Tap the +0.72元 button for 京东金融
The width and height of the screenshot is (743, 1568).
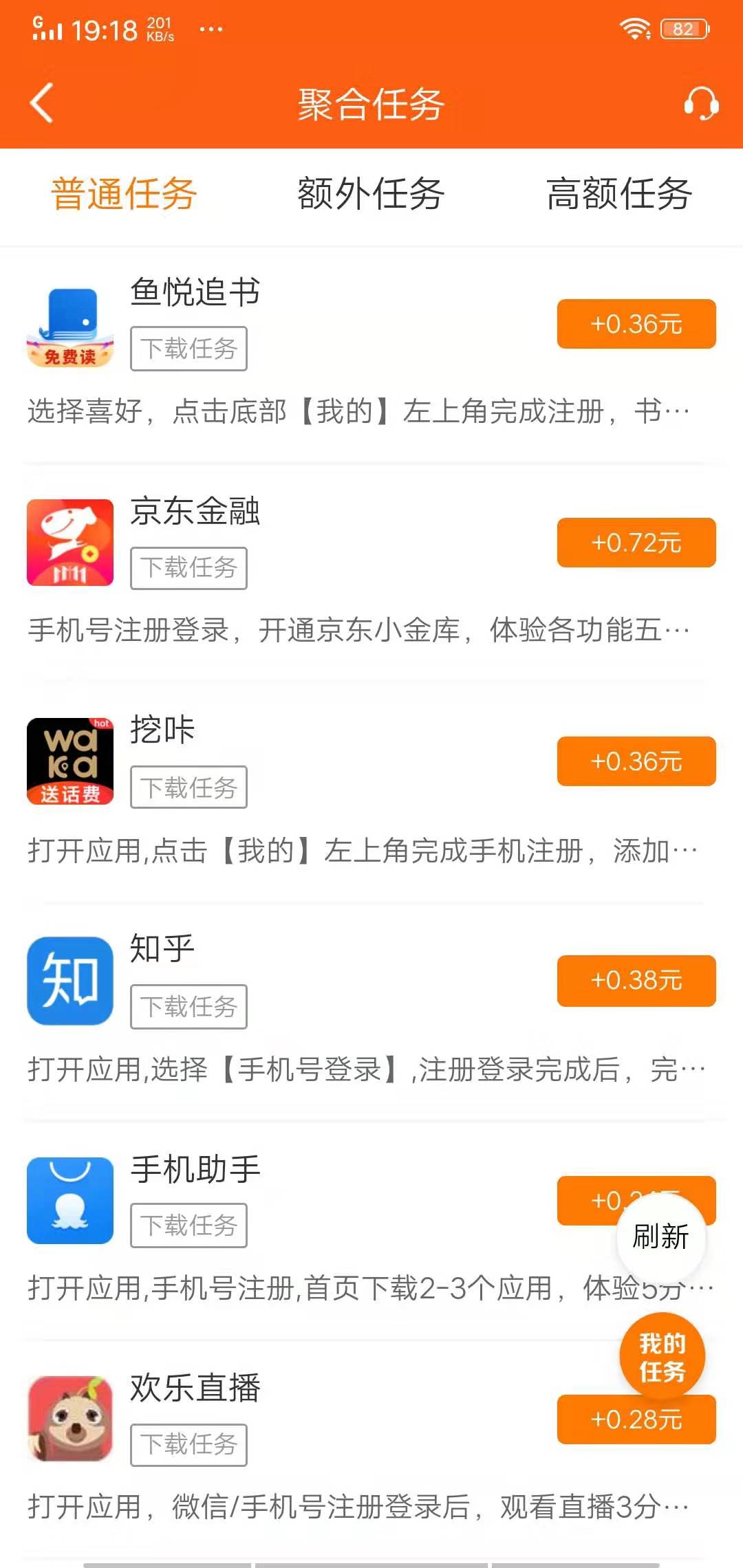pos(636,543)
